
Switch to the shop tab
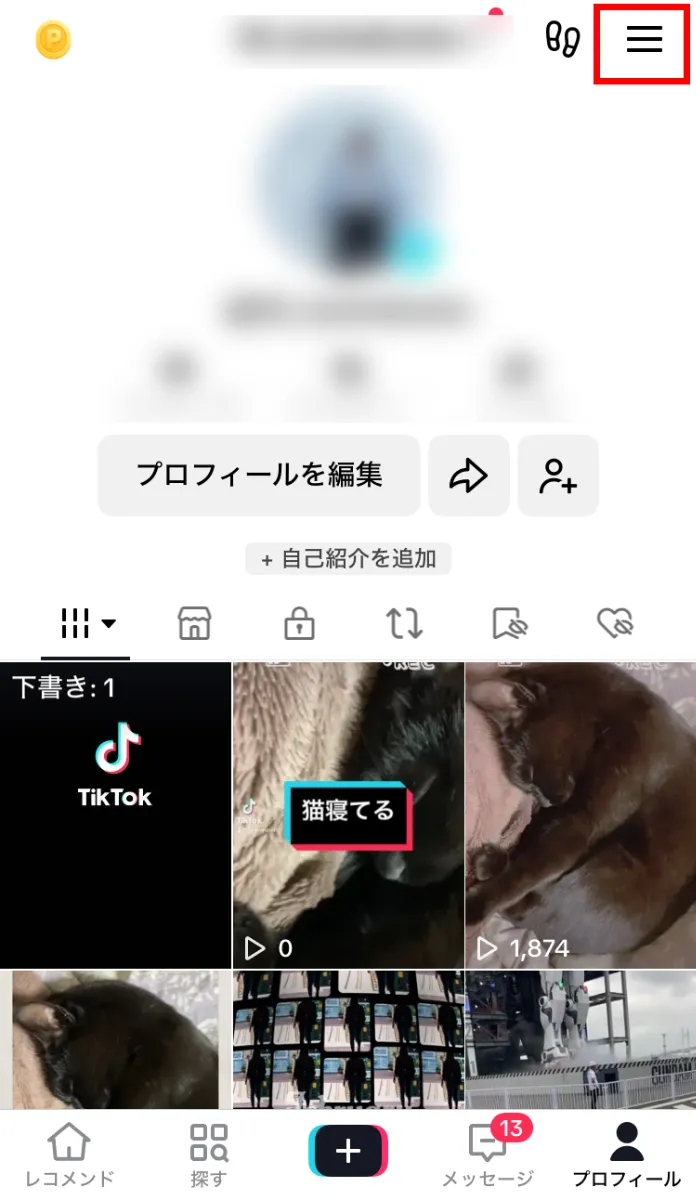(194, 624)
